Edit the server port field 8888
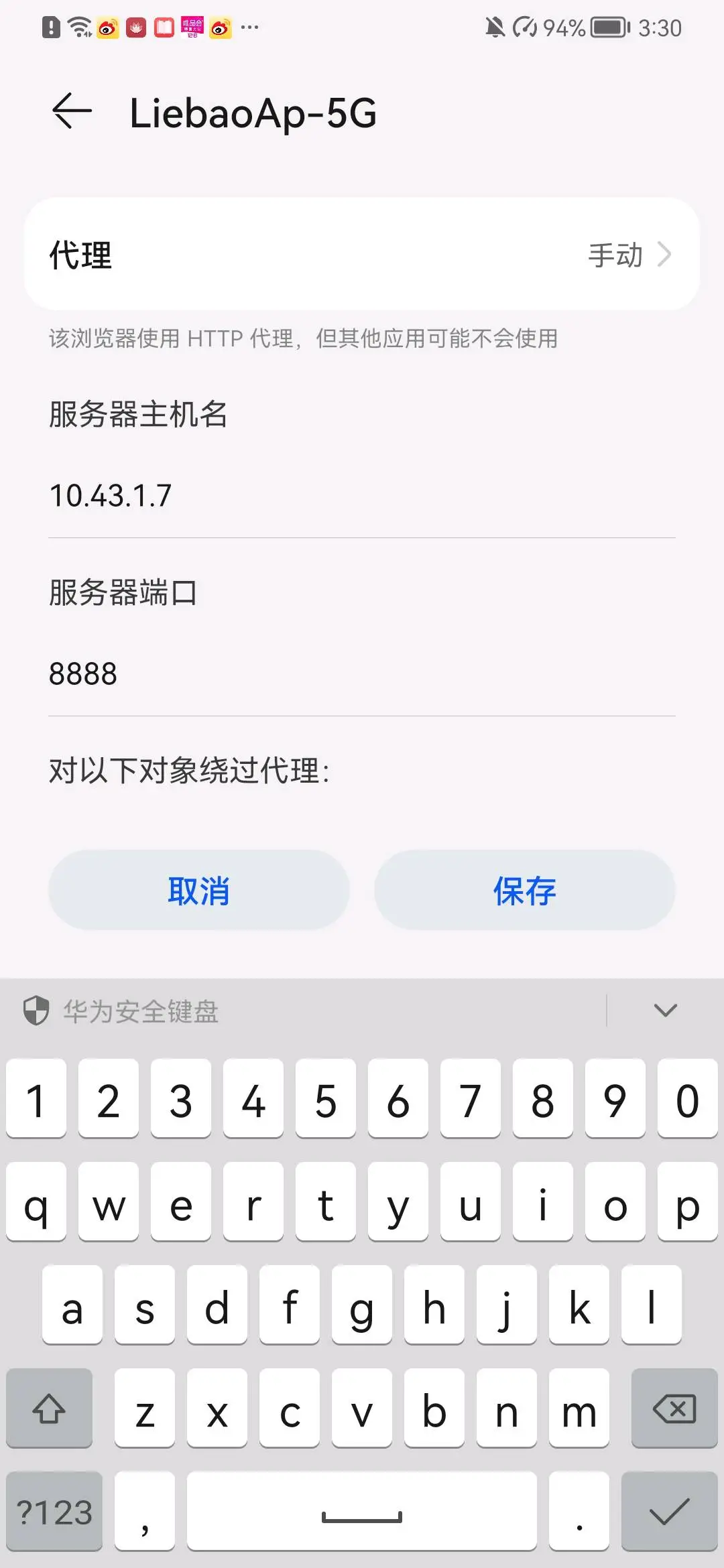 pyautogui.click(x=362, y=674)
